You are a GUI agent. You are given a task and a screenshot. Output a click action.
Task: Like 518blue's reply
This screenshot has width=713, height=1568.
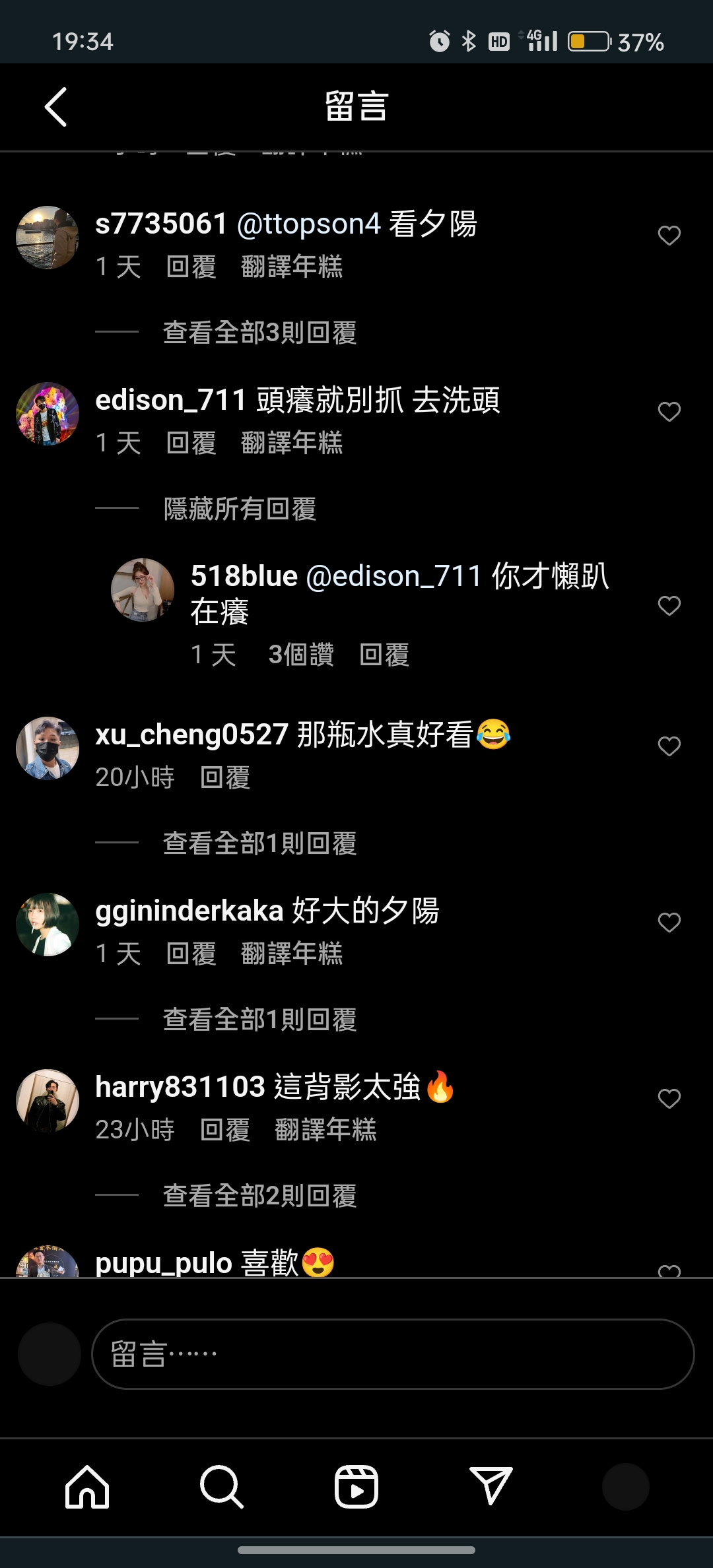coord(669,606)
